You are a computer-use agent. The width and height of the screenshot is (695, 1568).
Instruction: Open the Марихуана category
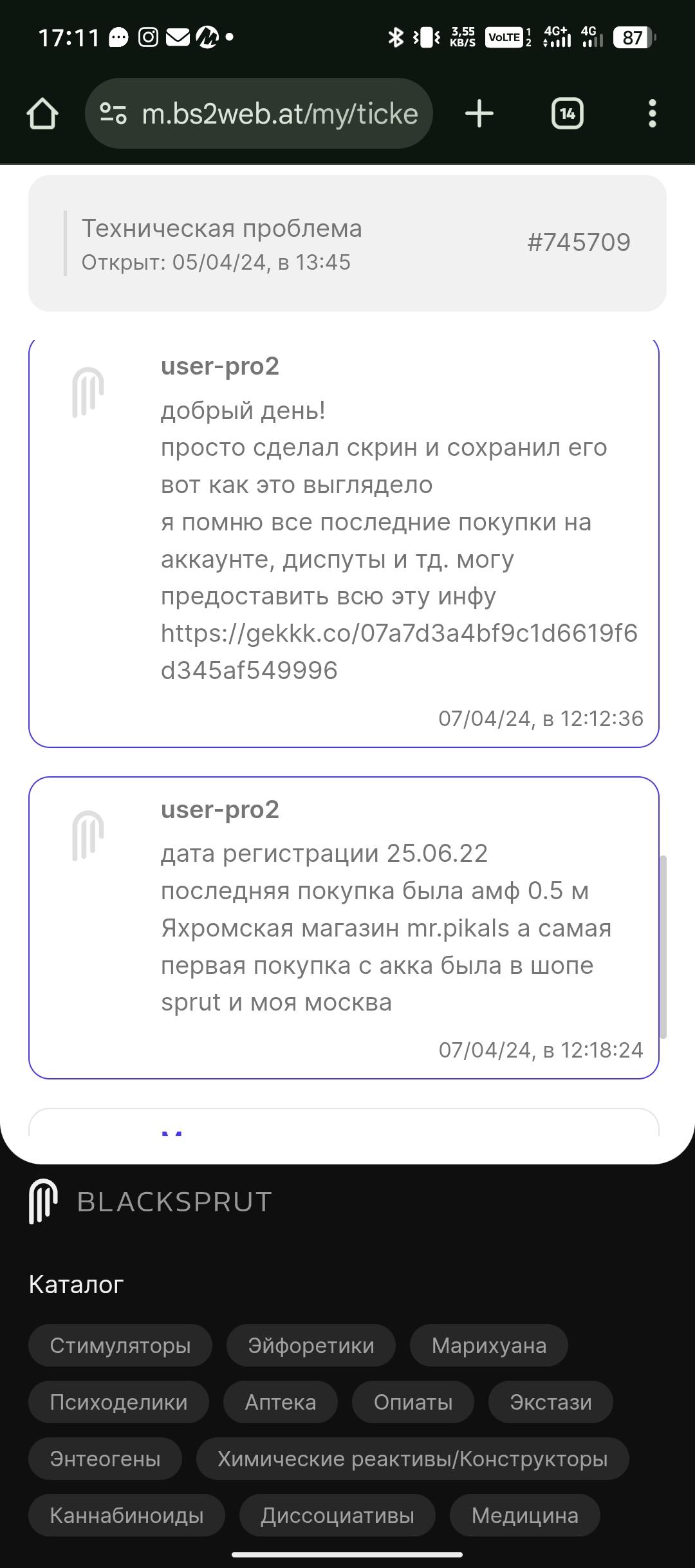pos(489,1345)
